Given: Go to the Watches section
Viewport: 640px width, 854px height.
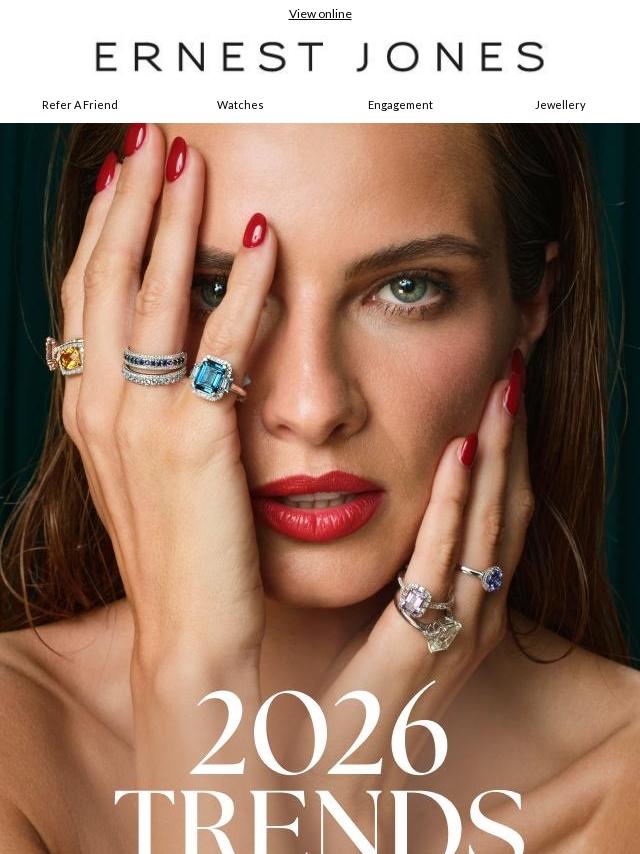Looking at the screenshot, I should 240,105.
